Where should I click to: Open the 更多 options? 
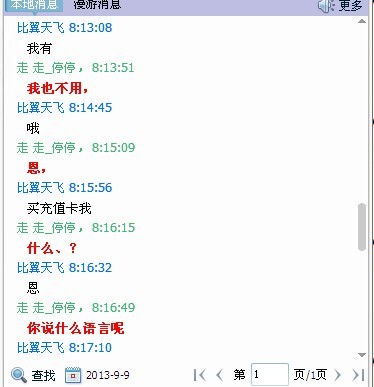coord(340,6)
